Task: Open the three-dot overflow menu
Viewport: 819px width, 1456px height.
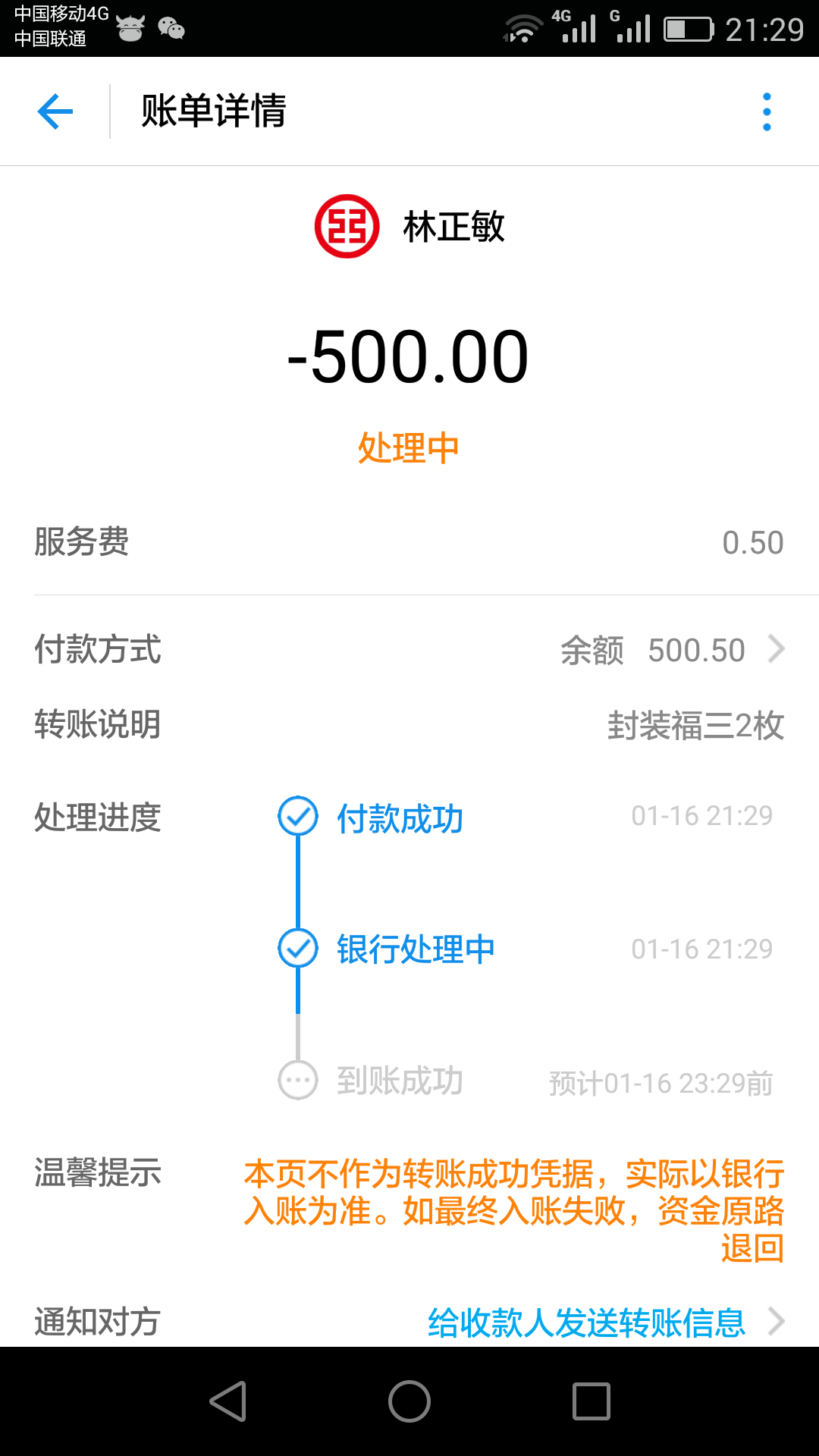Action: click(767, 111)
